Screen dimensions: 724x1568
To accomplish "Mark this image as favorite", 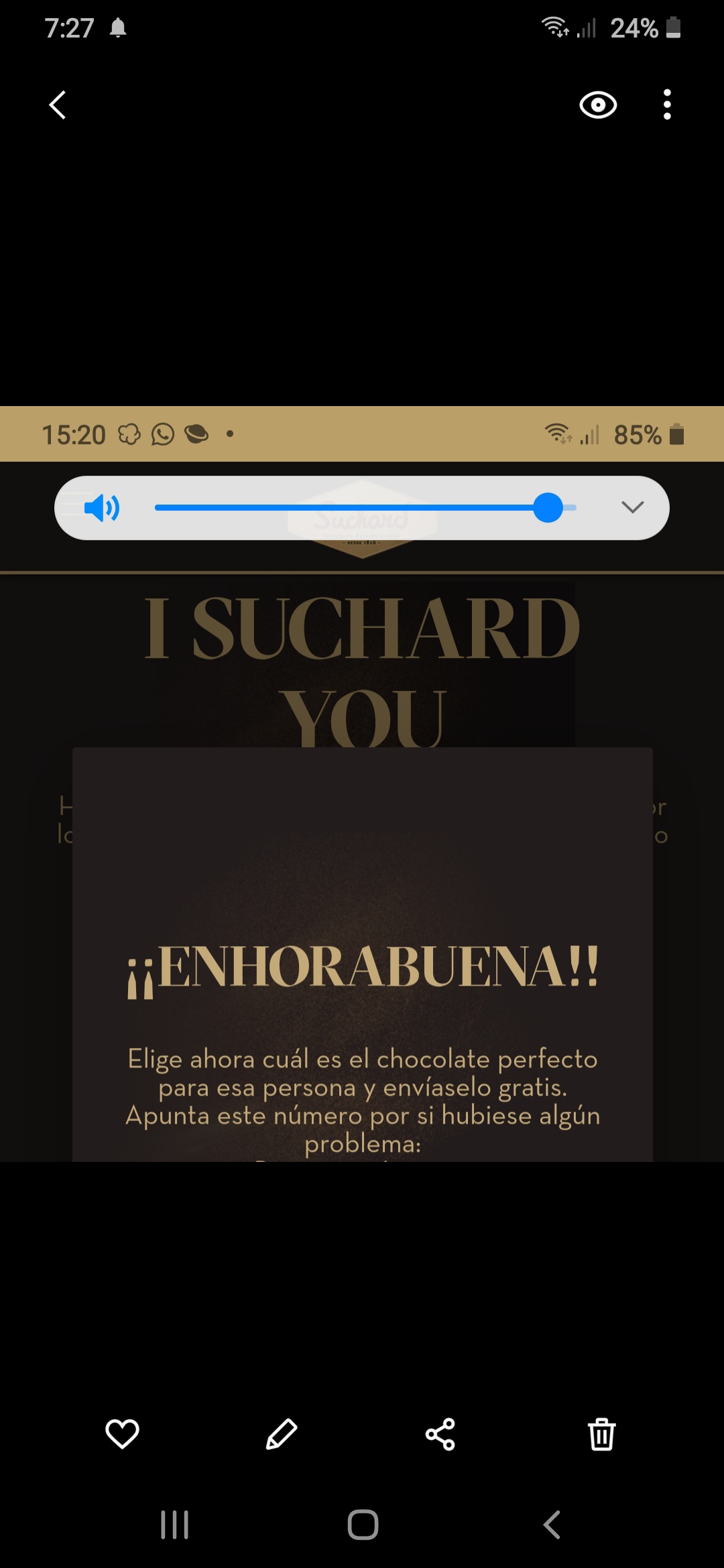I will coord(122,1434).
